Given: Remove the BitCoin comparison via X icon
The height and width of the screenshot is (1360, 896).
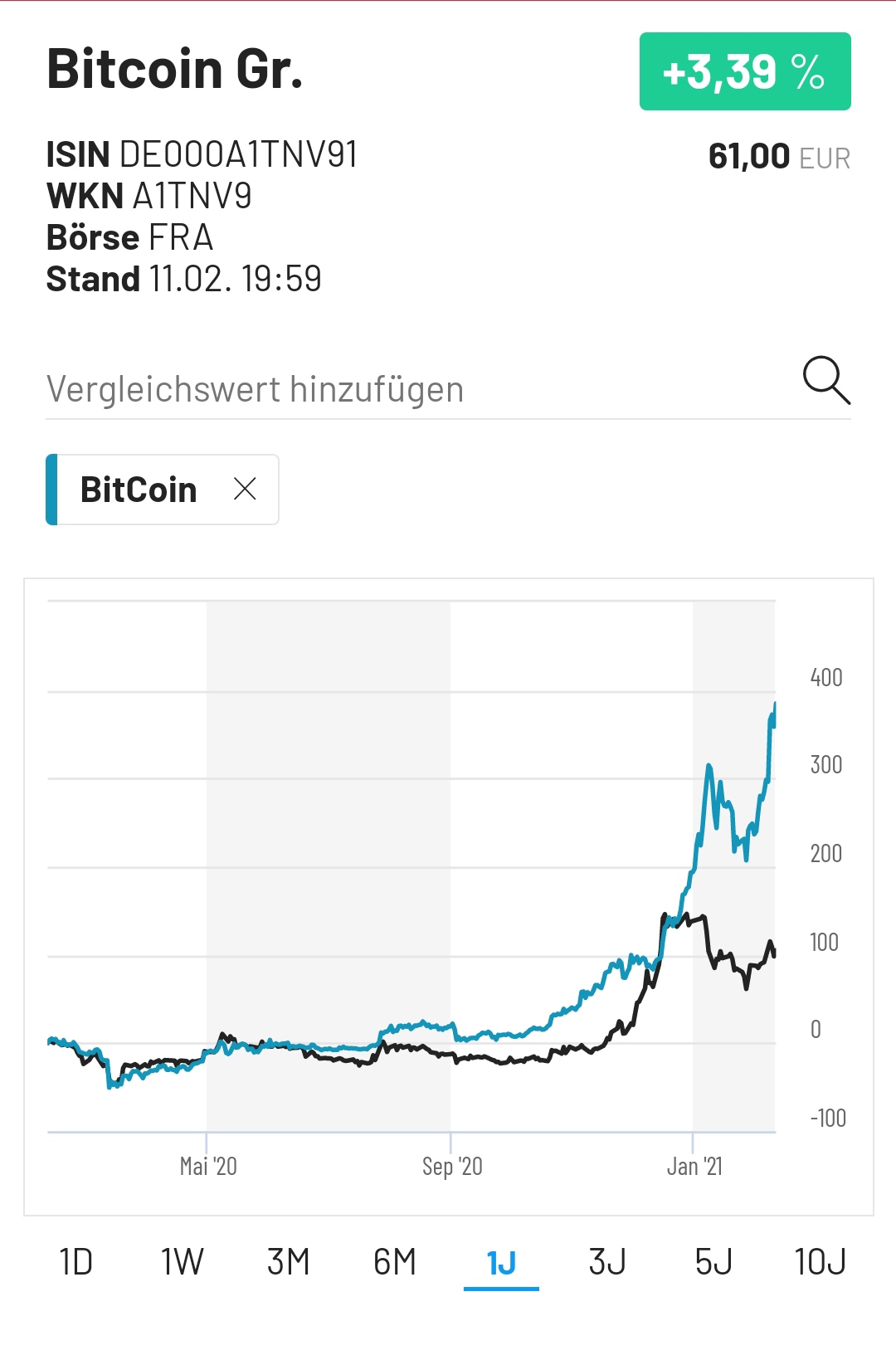Looking at the screenshot, I should pos(246,490).
